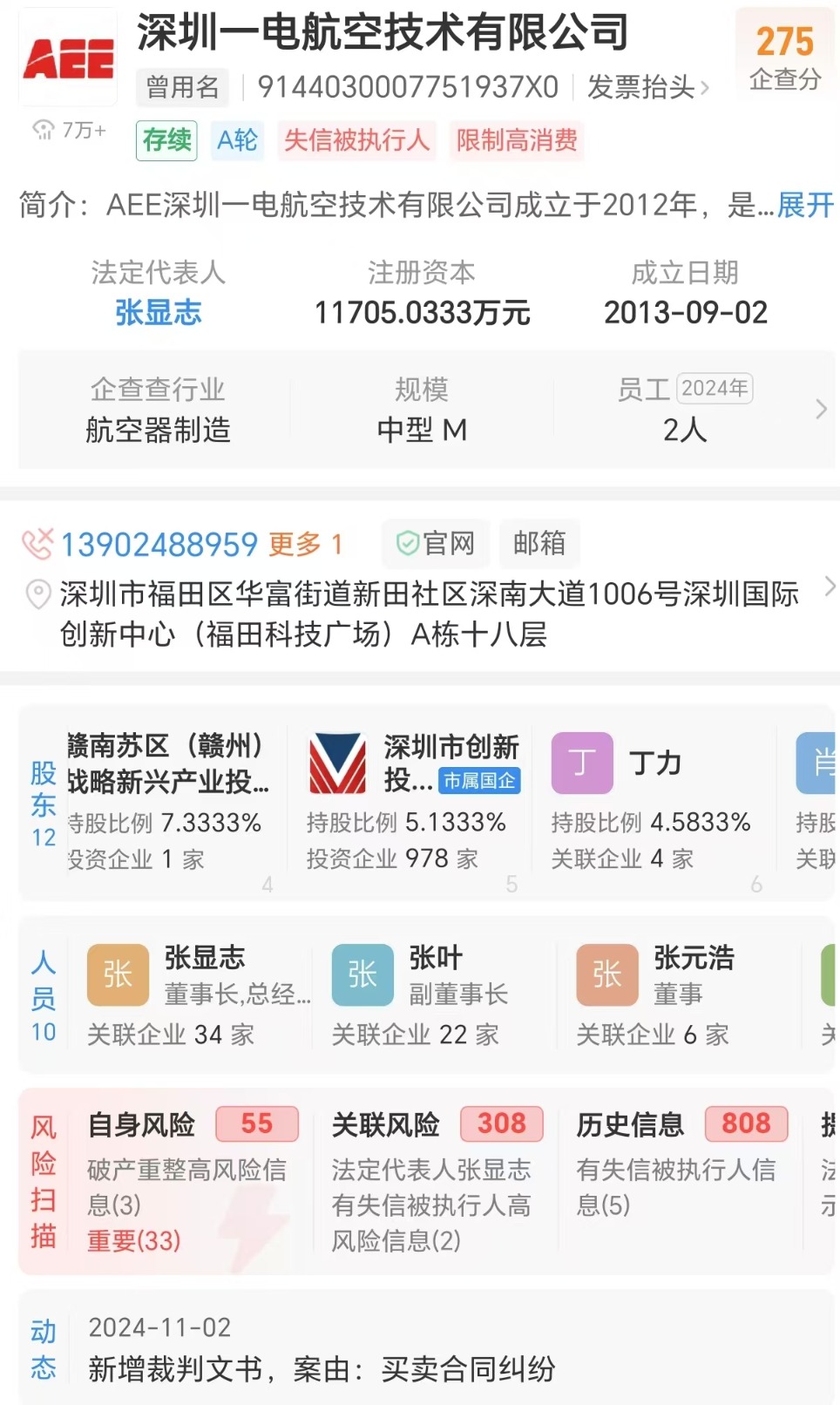Open the 企查分 275 score badge

point(784,52)
